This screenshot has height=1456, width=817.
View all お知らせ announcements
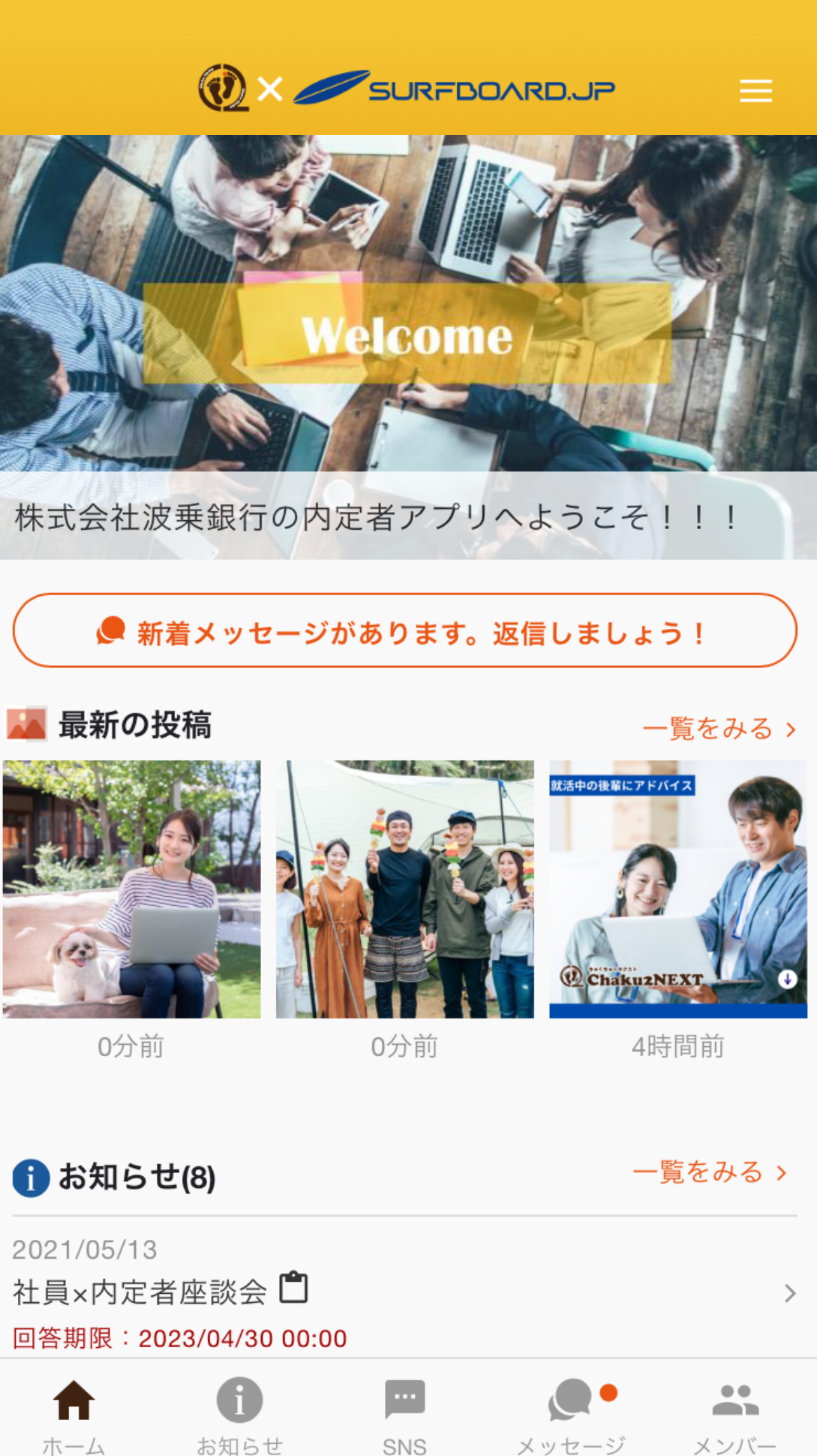tap(709, 1172)
